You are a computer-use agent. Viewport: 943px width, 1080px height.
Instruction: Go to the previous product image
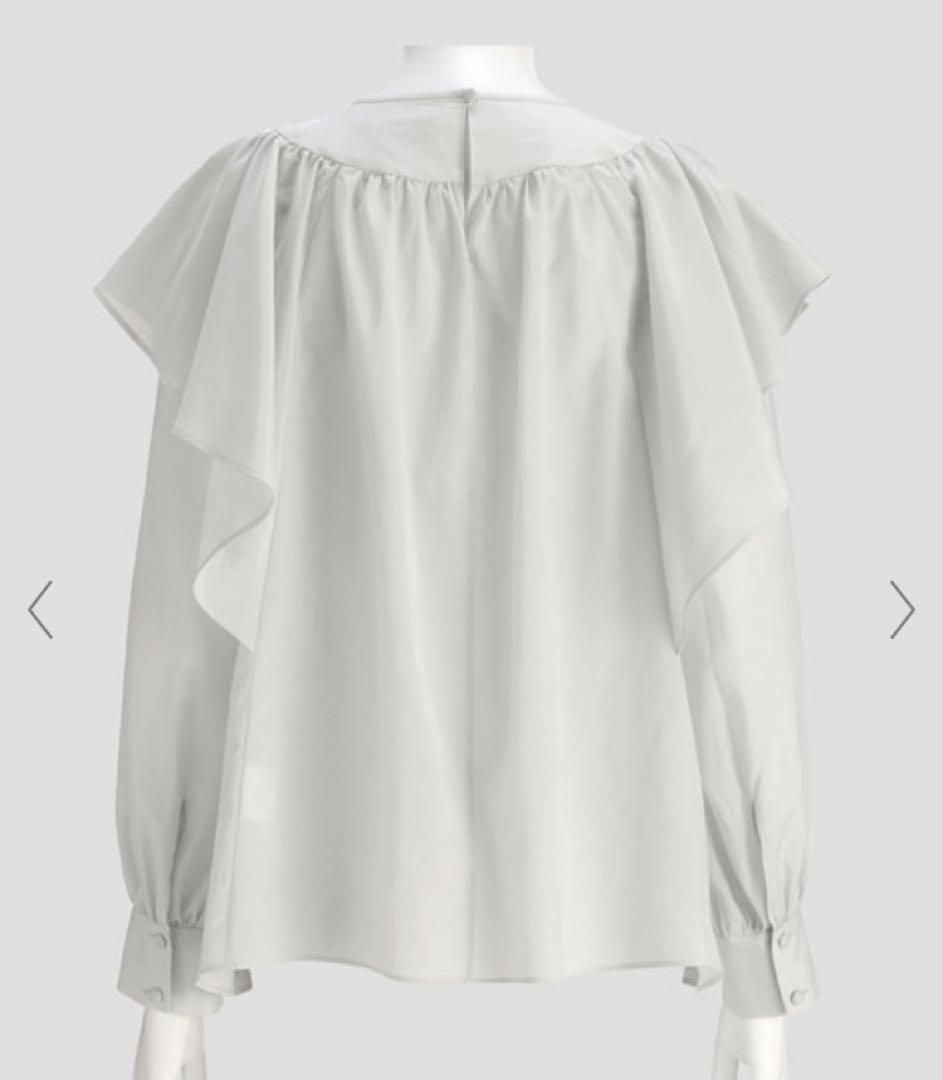click(x=40, y=609)
